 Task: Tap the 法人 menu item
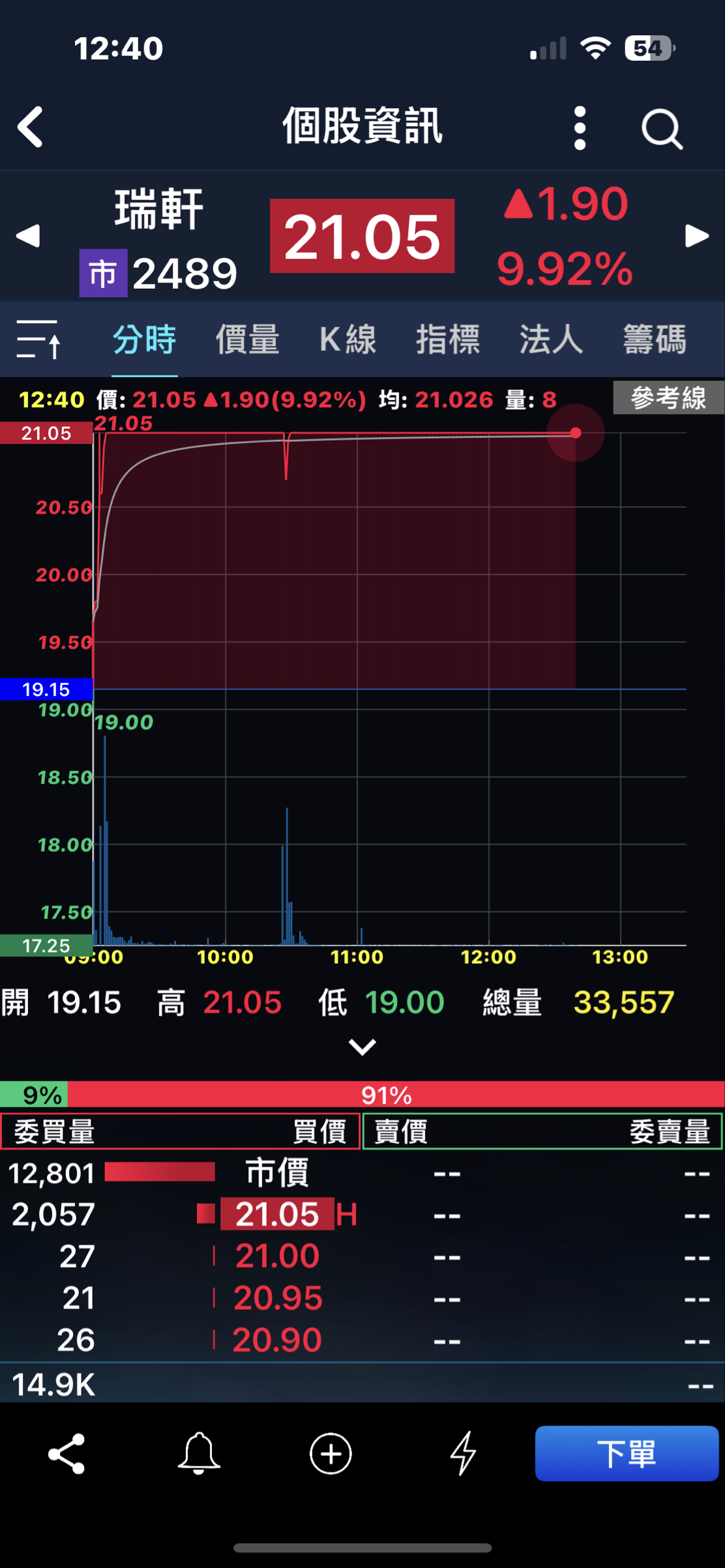550,340
